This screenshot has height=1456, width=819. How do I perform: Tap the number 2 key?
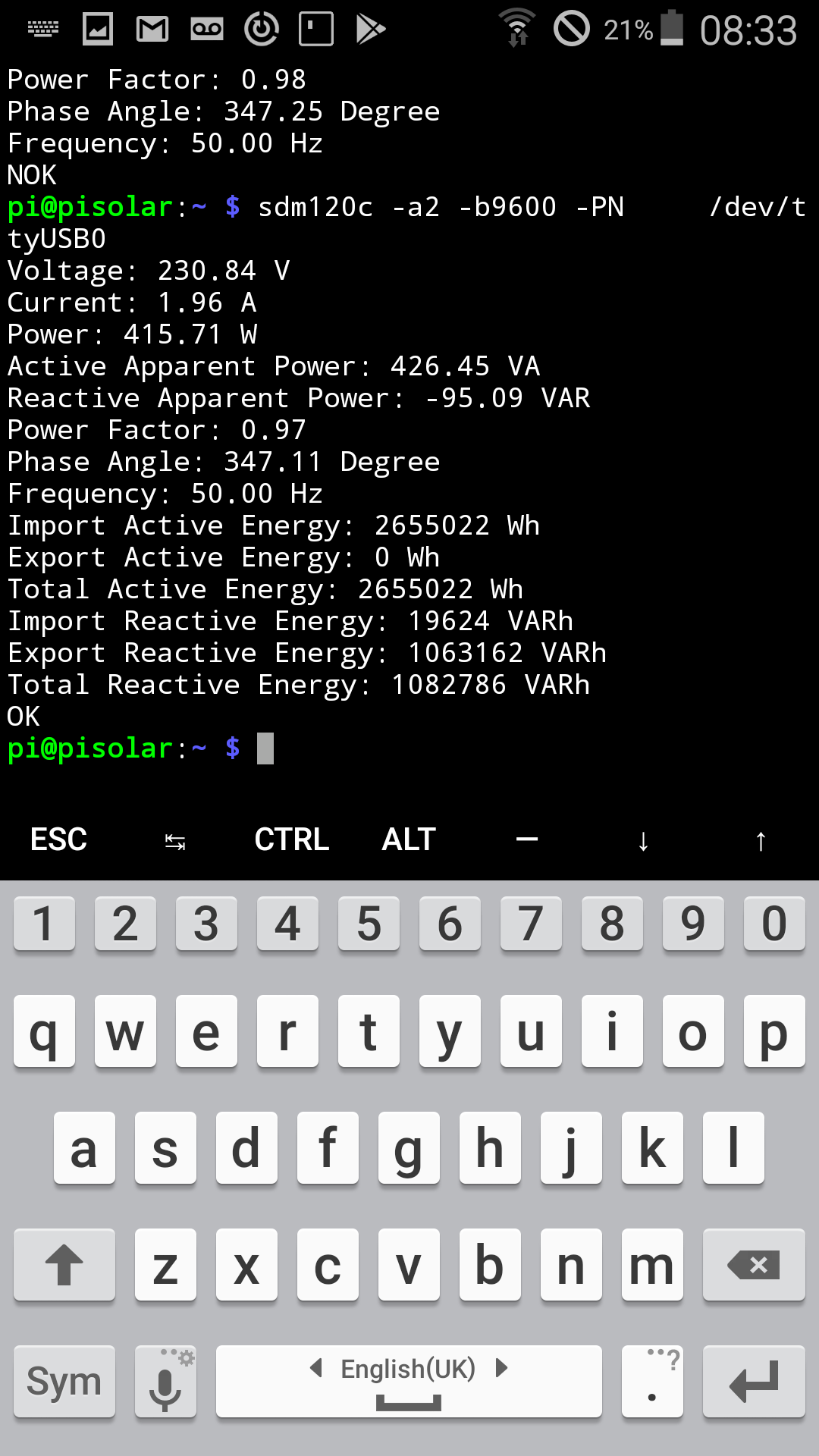click(125, 924)
